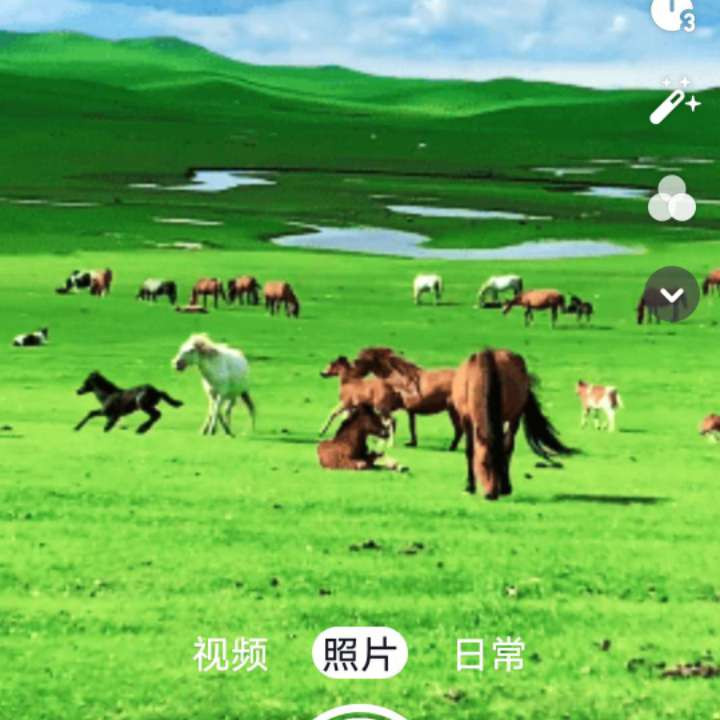Tap the 3-second timer icon
720x720 pixels.
(673, 15)
